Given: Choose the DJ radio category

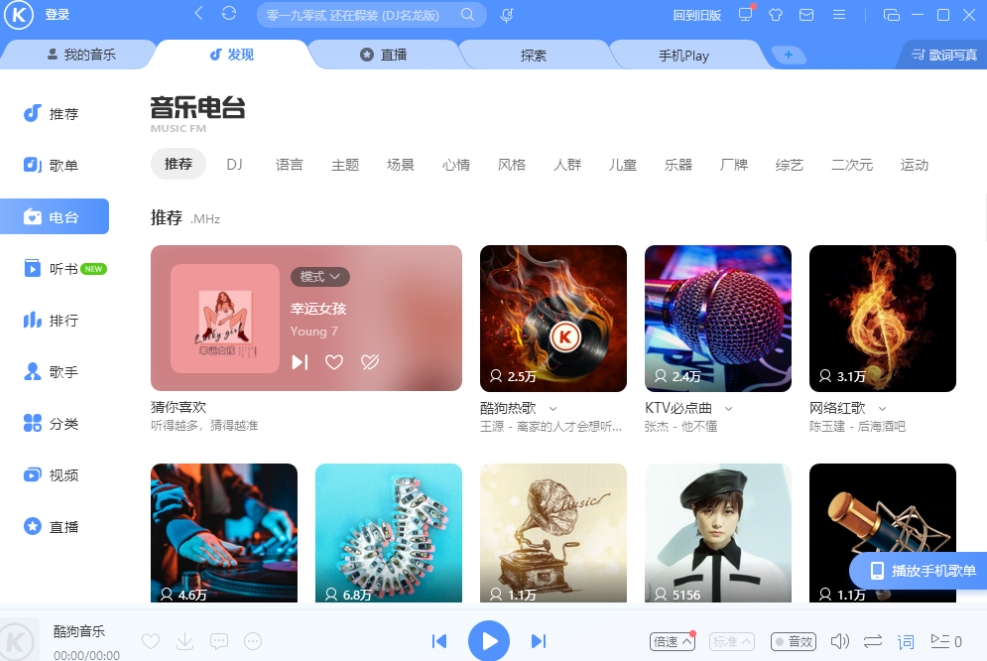Looking at the screenshot, I should pos(234,164).
